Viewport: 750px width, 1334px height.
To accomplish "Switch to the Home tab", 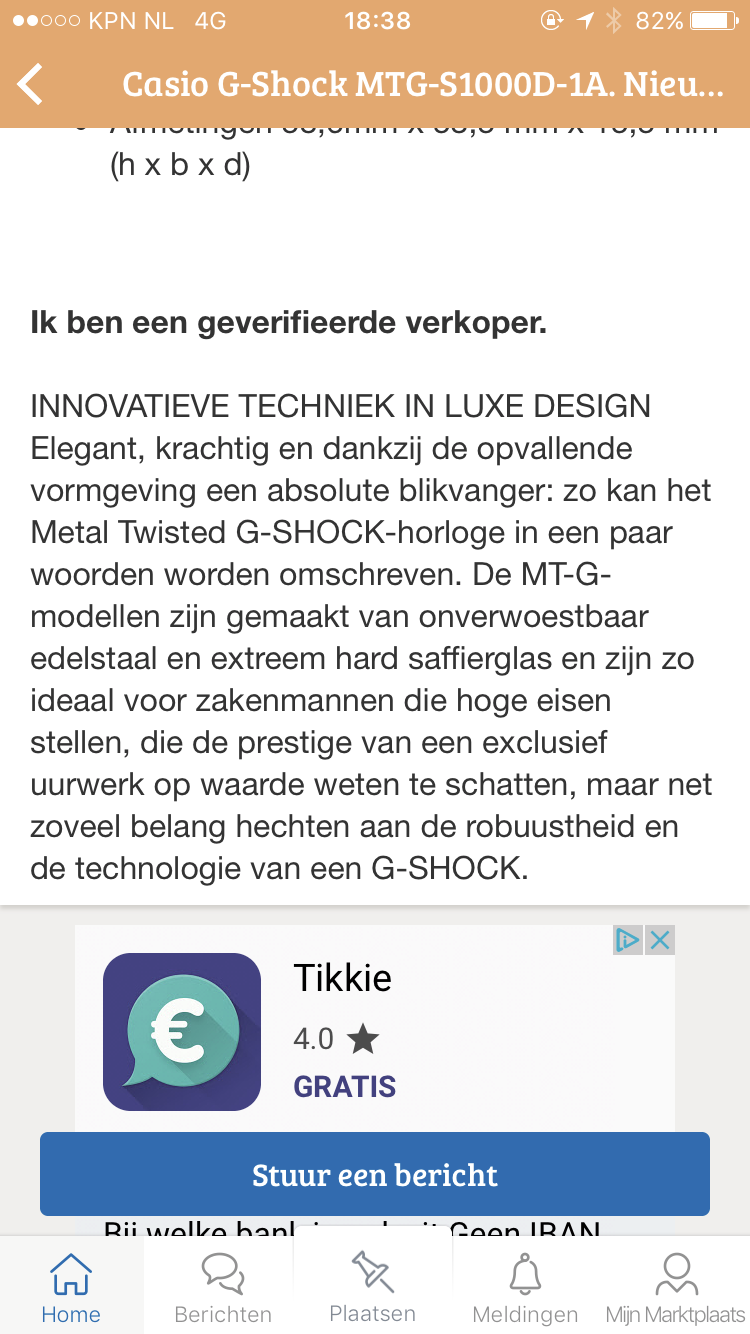I will (x=71, y=1288).
